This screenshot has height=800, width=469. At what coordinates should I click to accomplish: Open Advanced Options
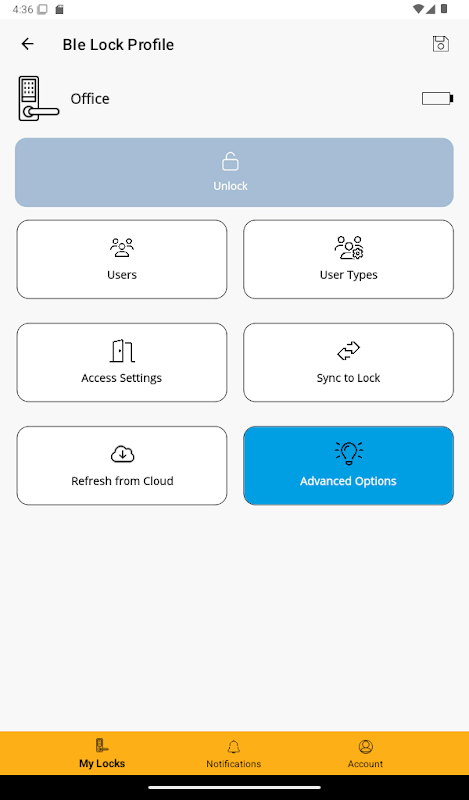tap(349, 465)
